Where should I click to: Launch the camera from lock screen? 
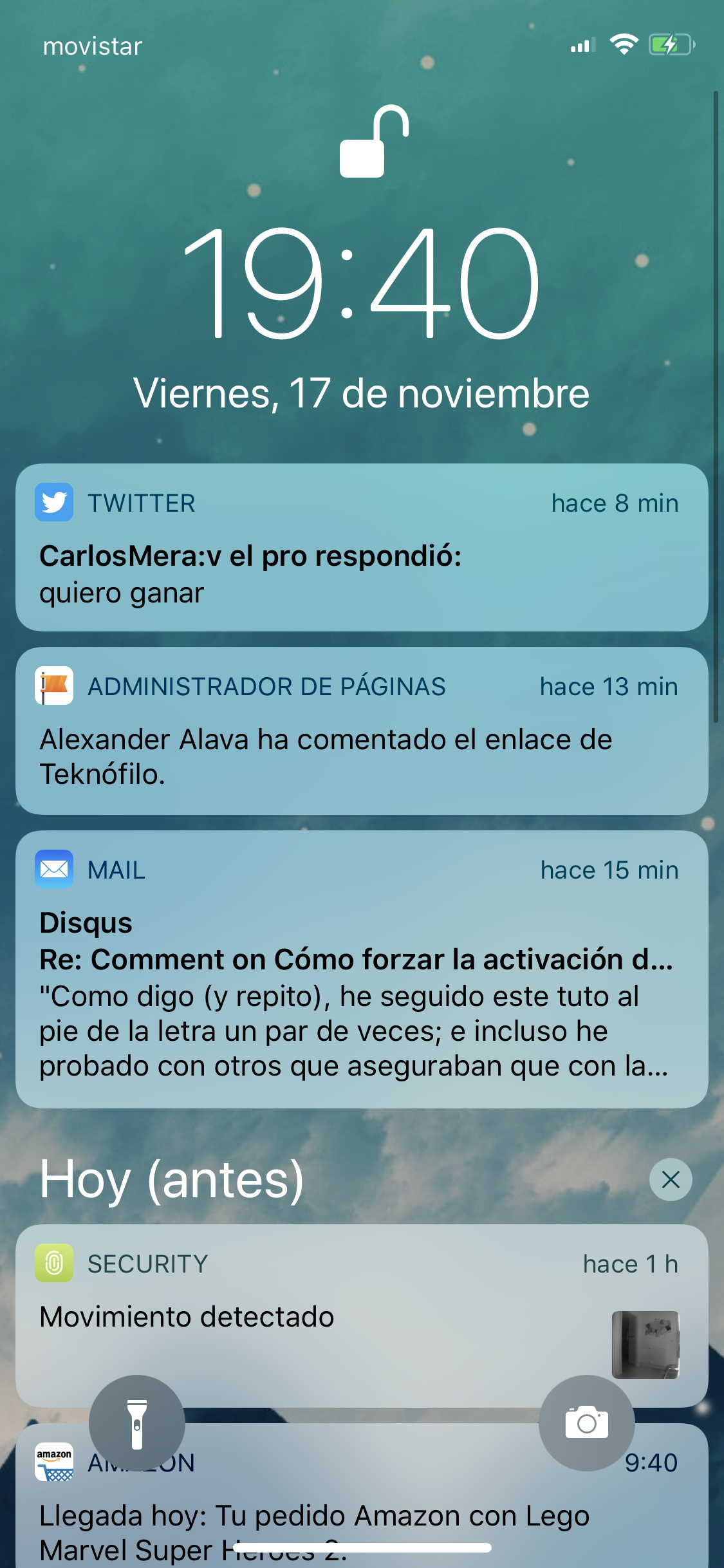pyautogui.click(x=586, y=1423)
